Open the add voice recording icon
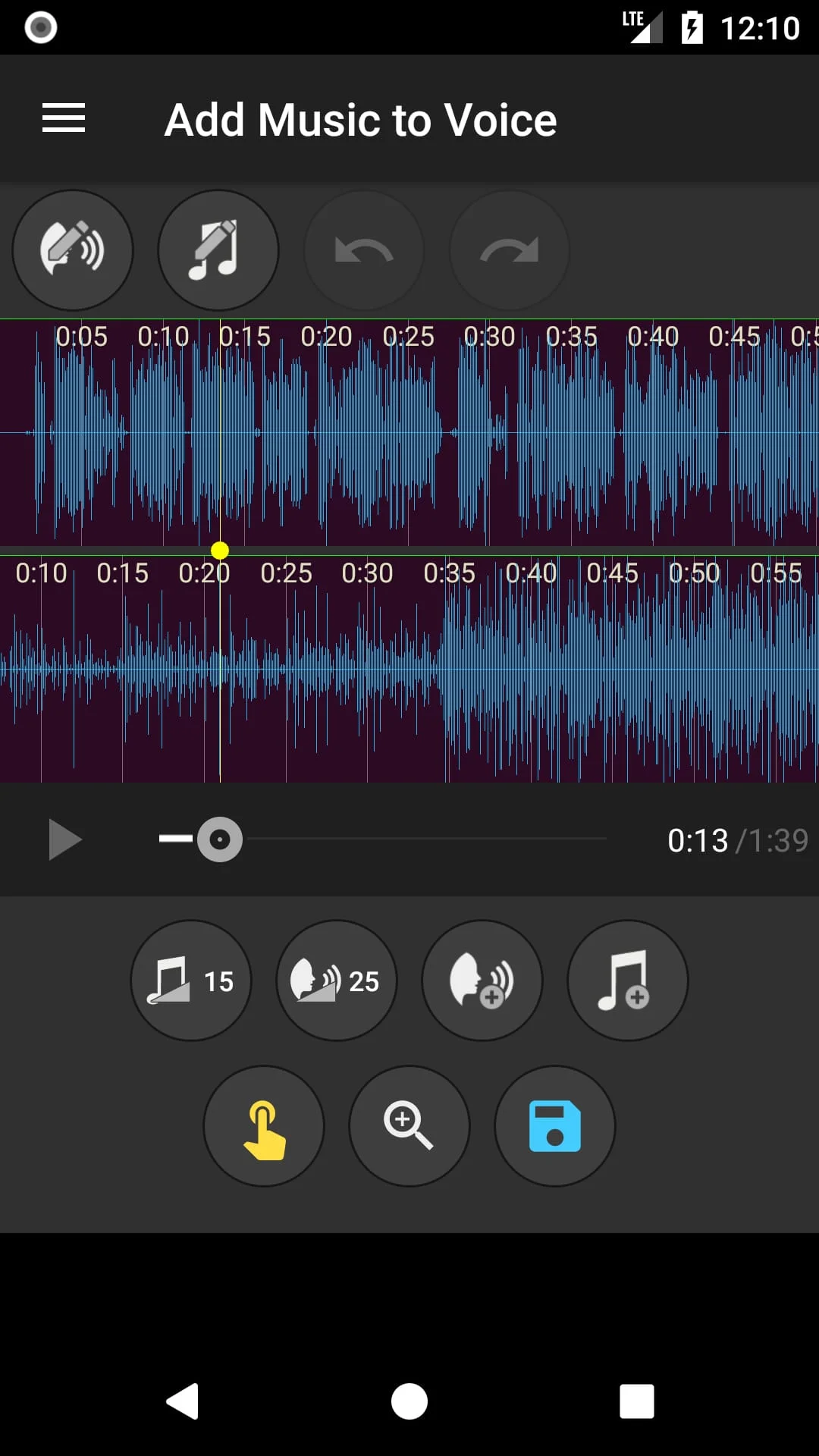Screen dimensions: 819x1456 pyautogui.click(x=482, y=980)
